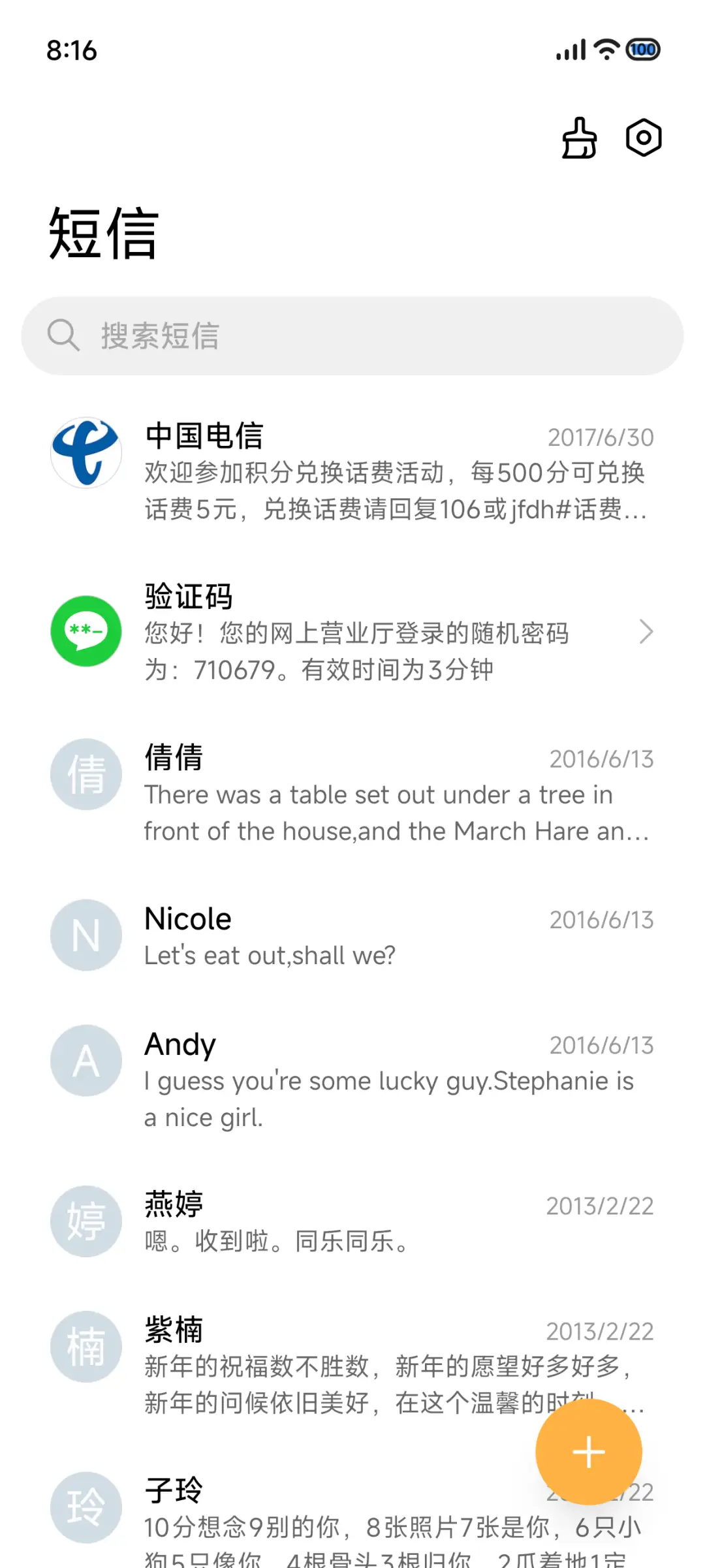Tap the battery indicator showing 100

coord(644,49)
